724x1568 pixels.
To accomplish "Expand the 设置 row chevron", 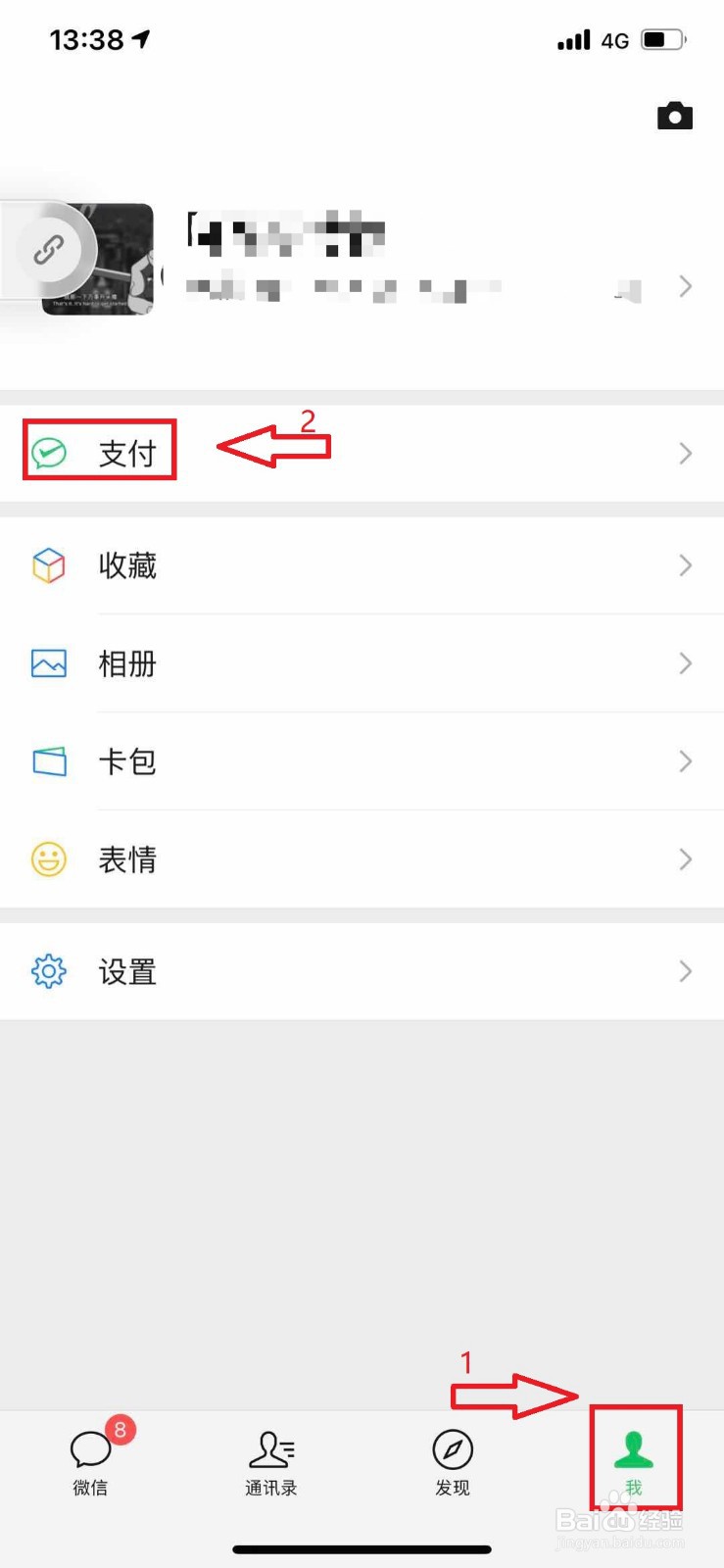I will (x=685, y=971).
